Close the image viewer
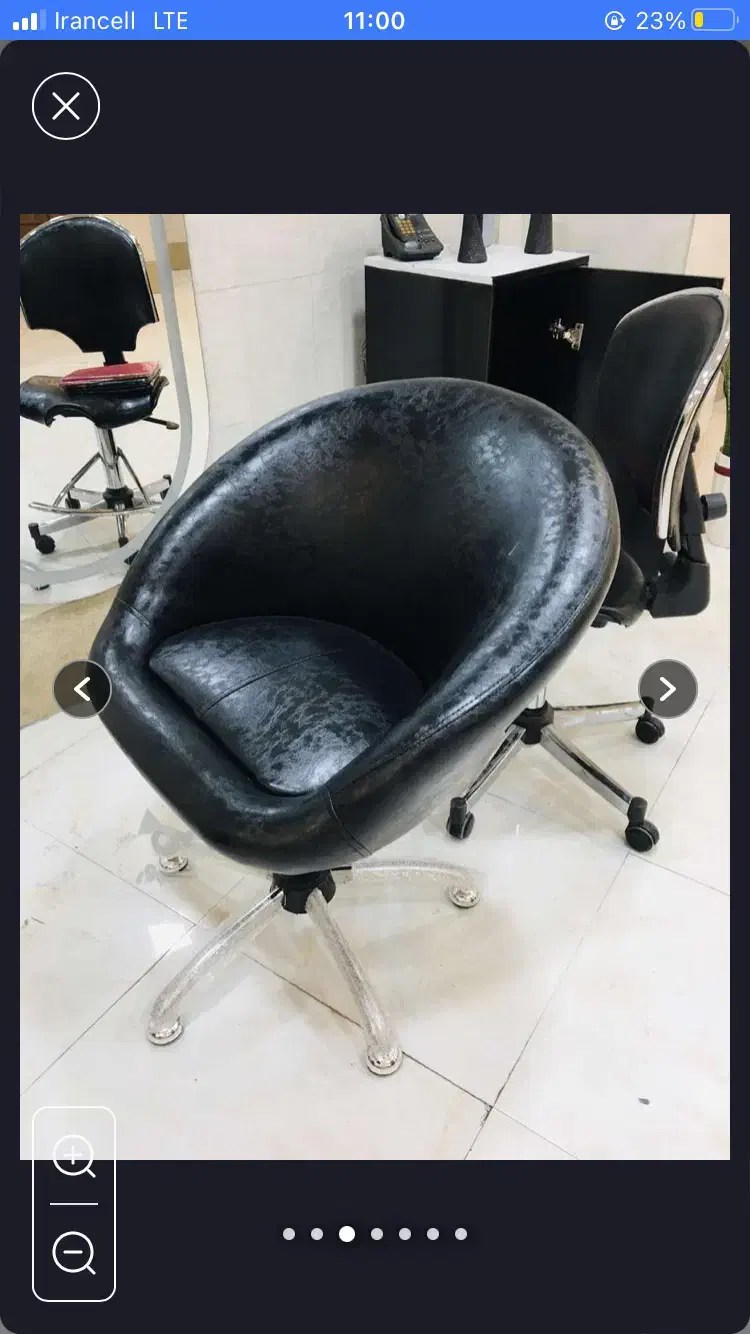Screen dimensions: 750x1334 coord(66,106)
